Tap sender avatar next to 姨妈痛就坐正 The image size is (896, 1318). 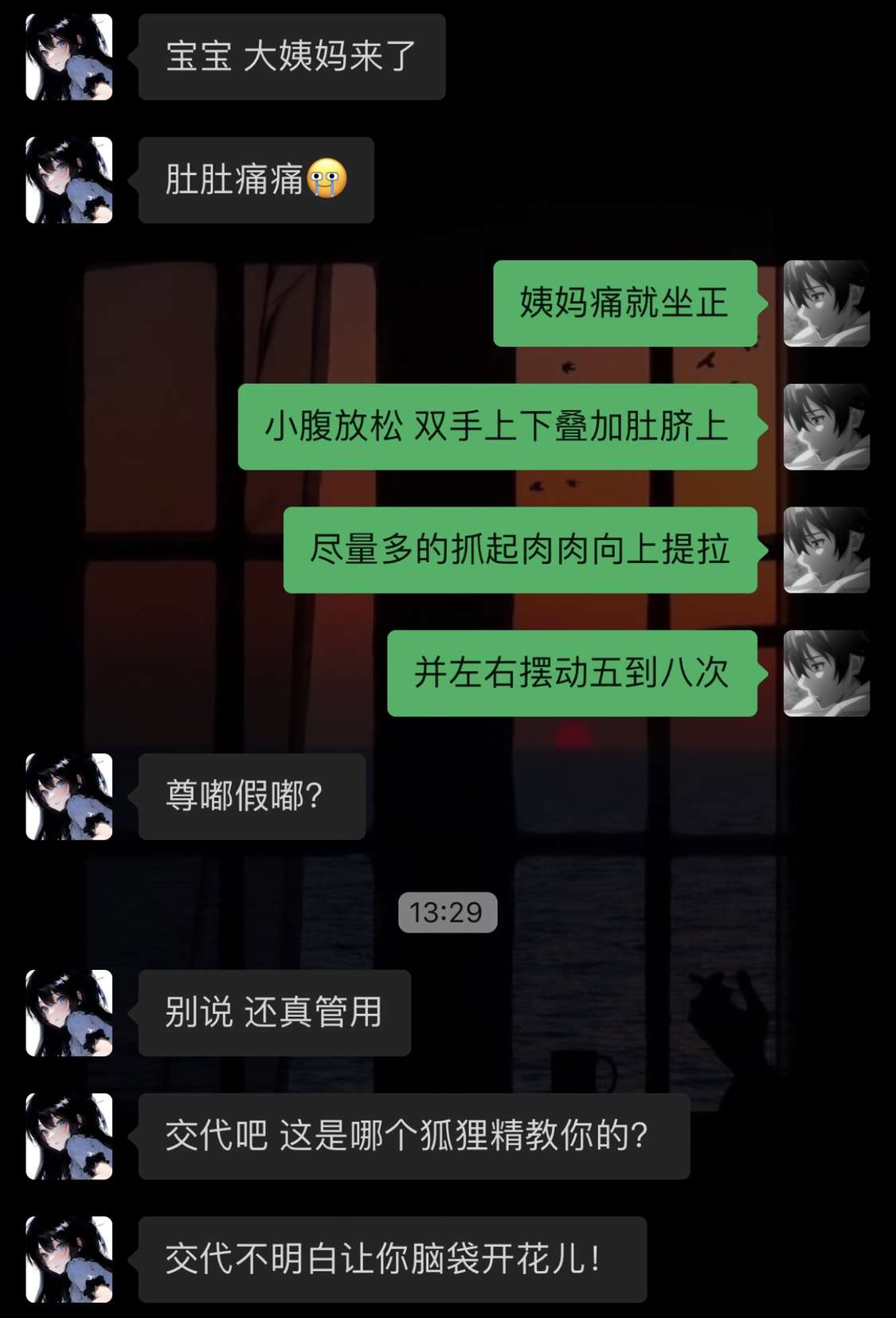[826, 303]
